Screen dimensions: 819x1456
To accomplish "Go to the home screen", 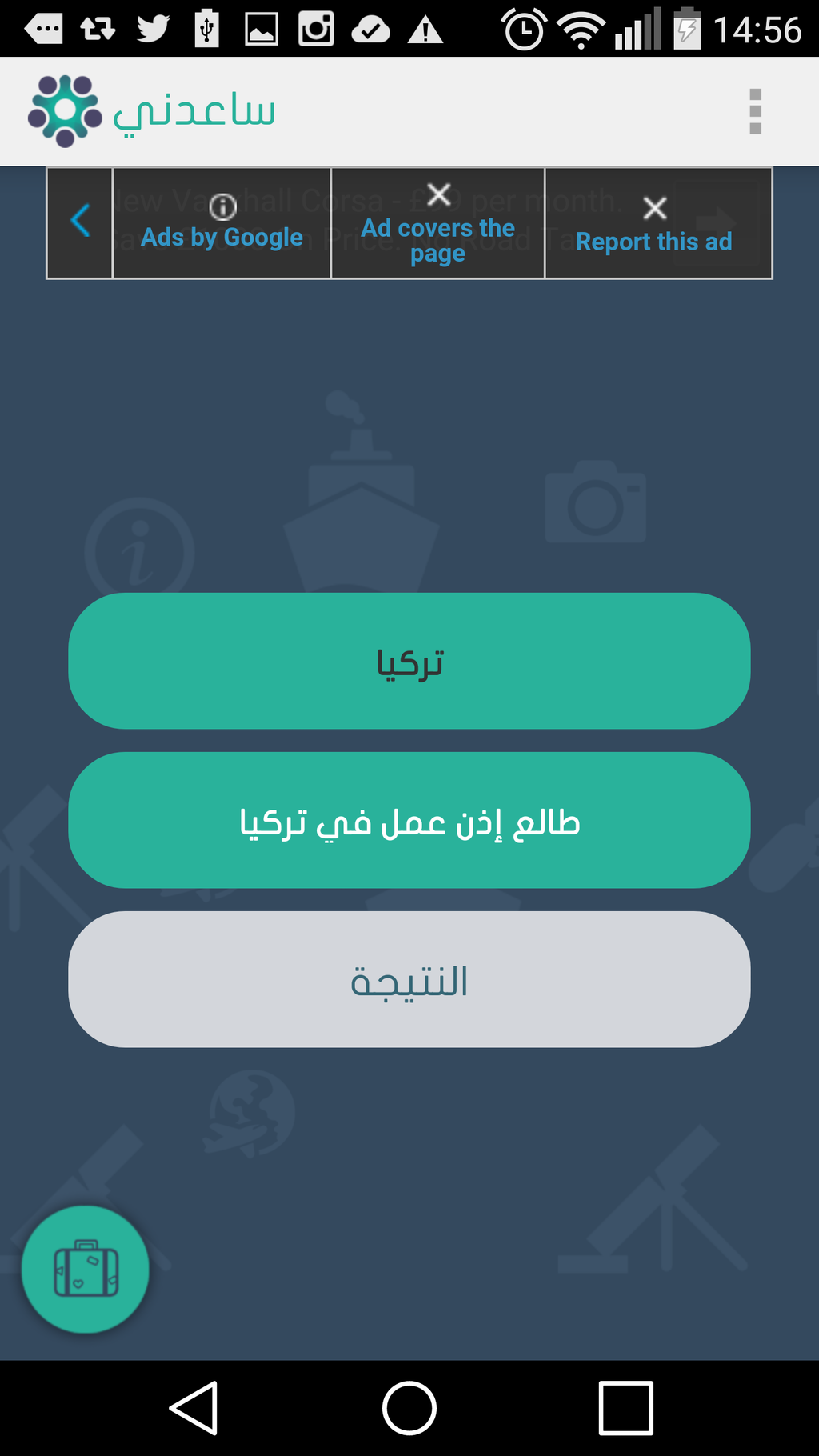I will tap(409, 1408).
